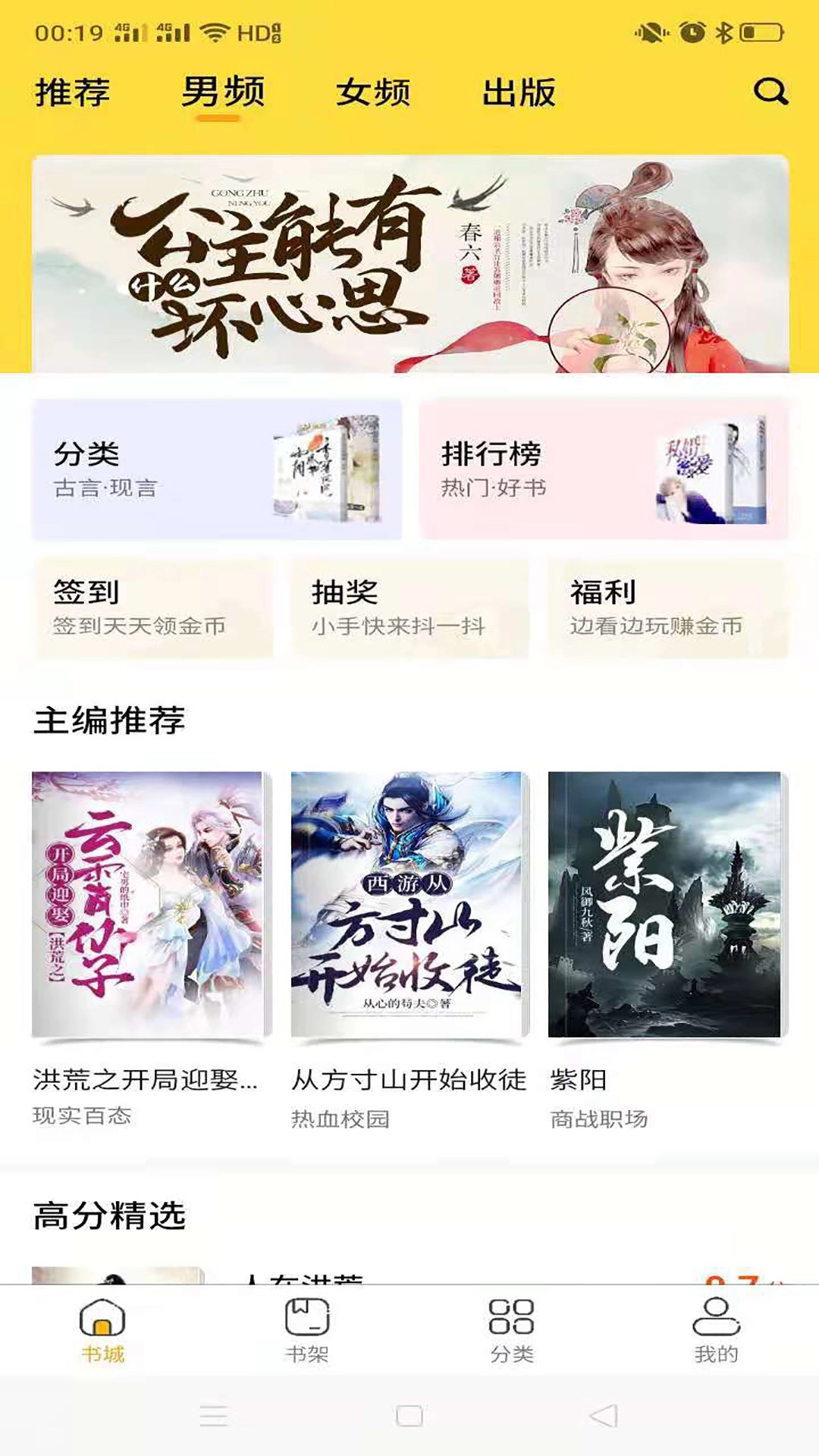Select the 推荐 tab
This screenshot has width=819, height=1456.
click(x=72, y=93)
